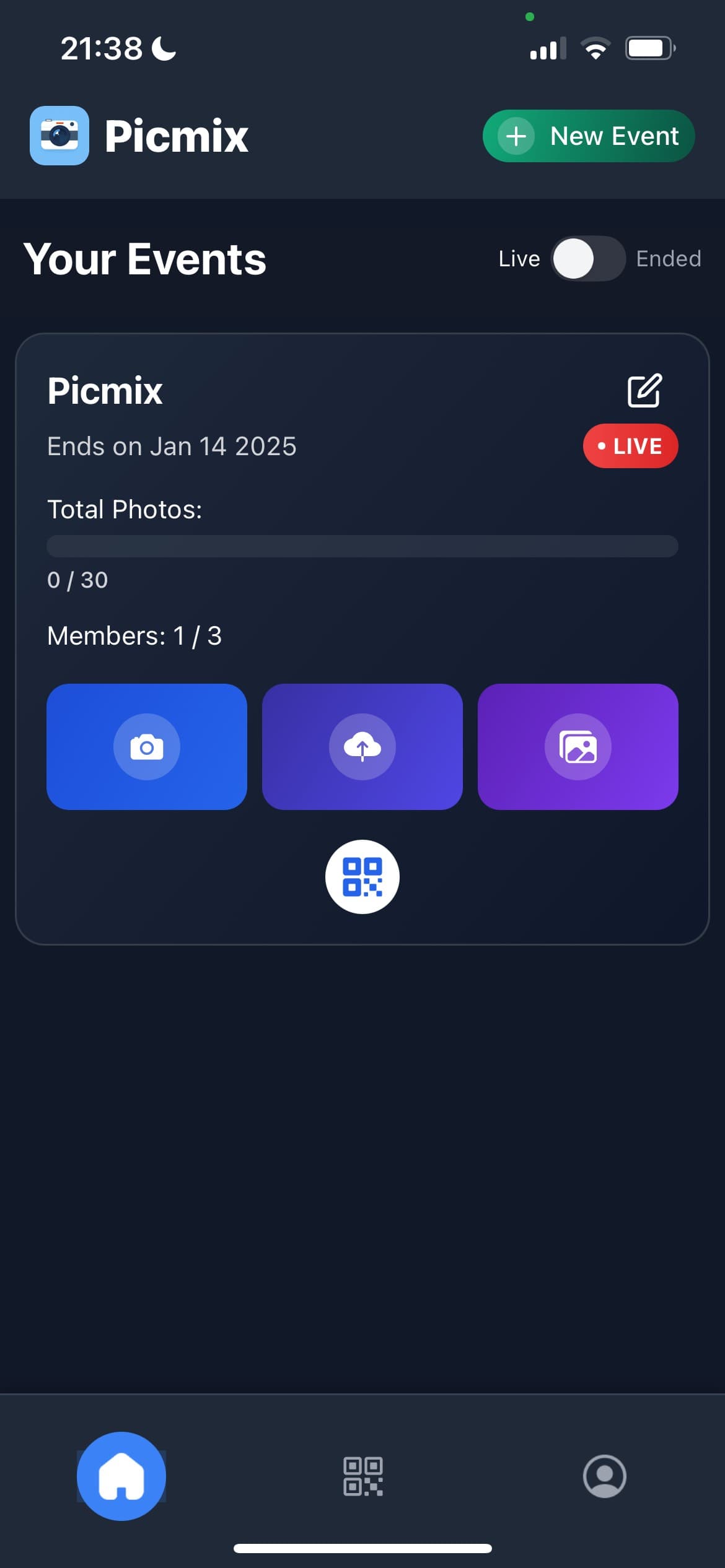Switch to the QR scanner tab
This screenshot has width=725, height=1568.
tap(363, 1476)
